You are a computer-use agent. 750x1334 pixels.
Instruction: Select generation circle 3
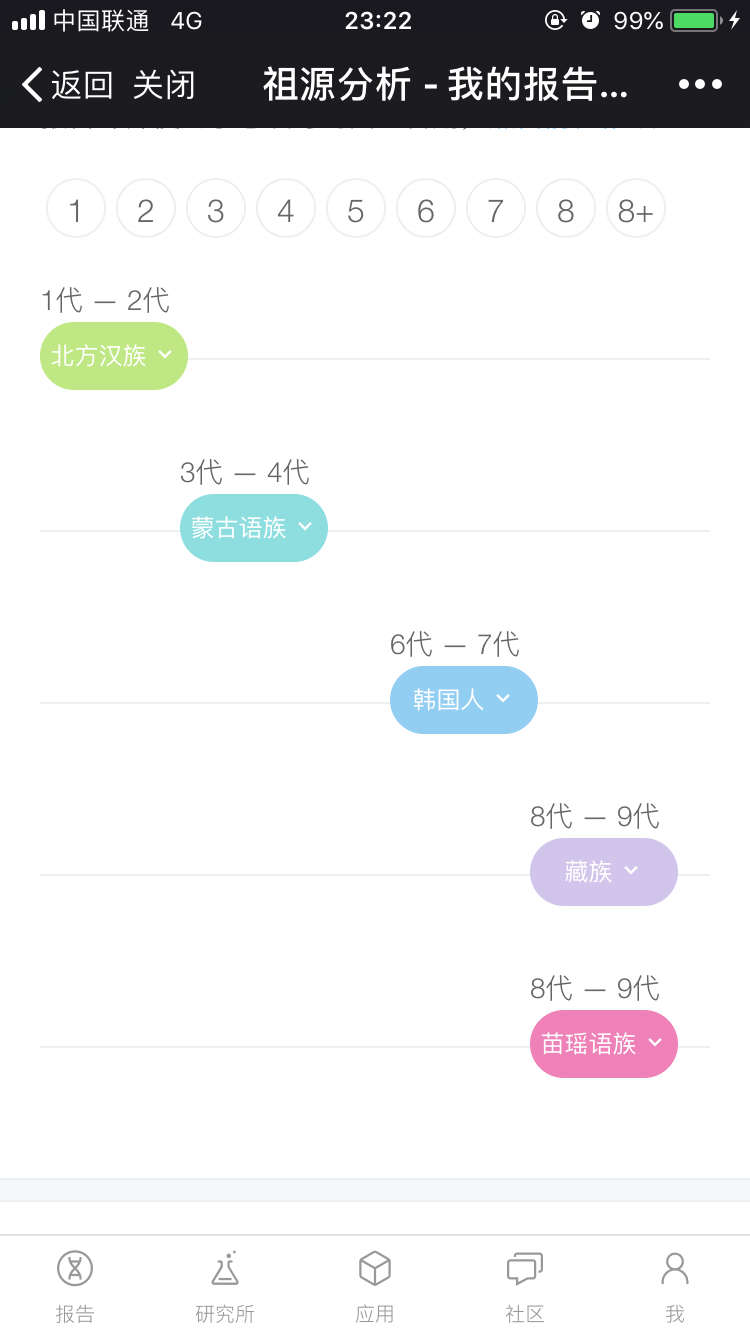pyautogui.click(x=216, y=208)
